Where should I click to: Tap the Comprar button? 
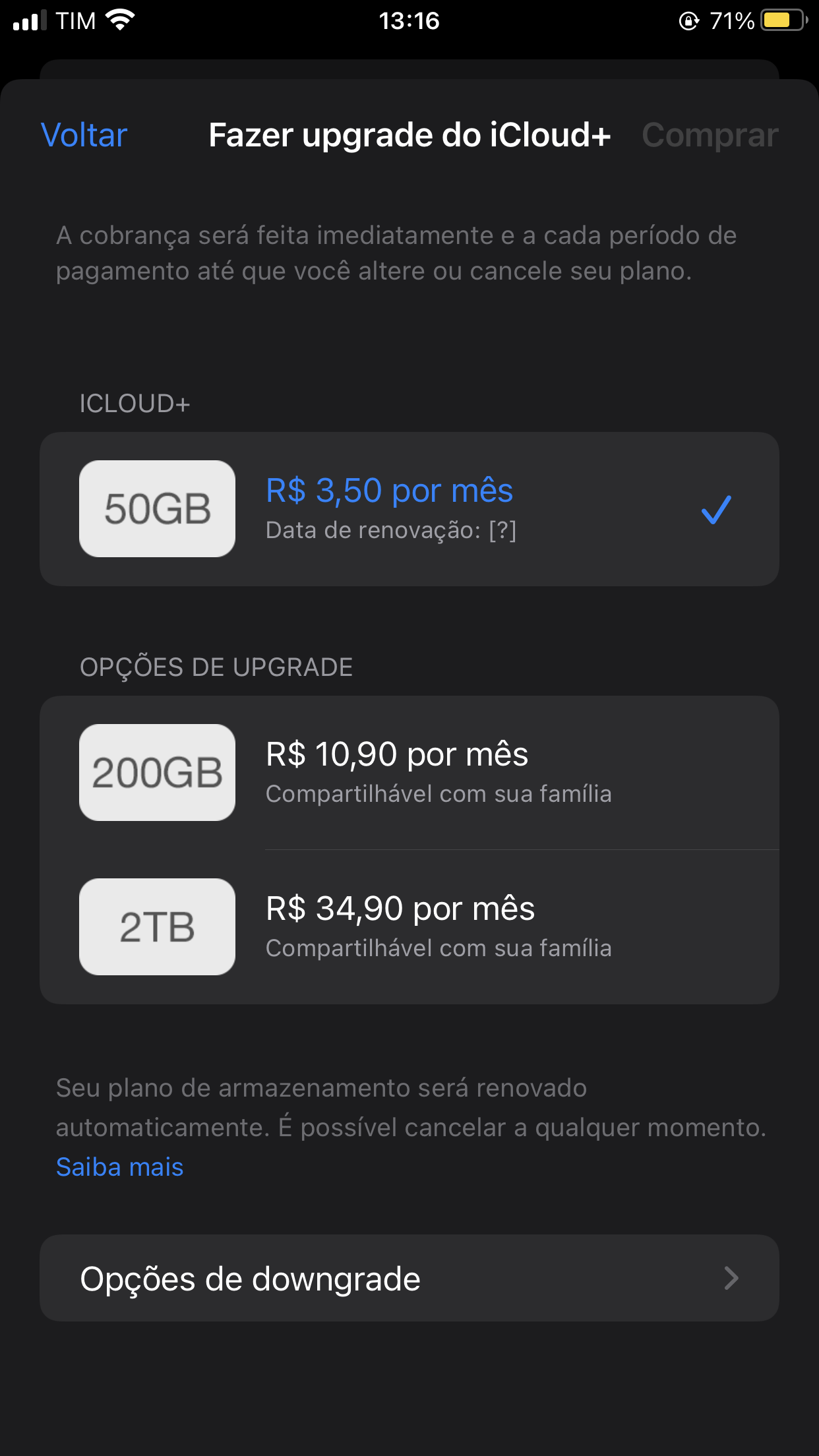pyautogui.click(x=710, y=135)
